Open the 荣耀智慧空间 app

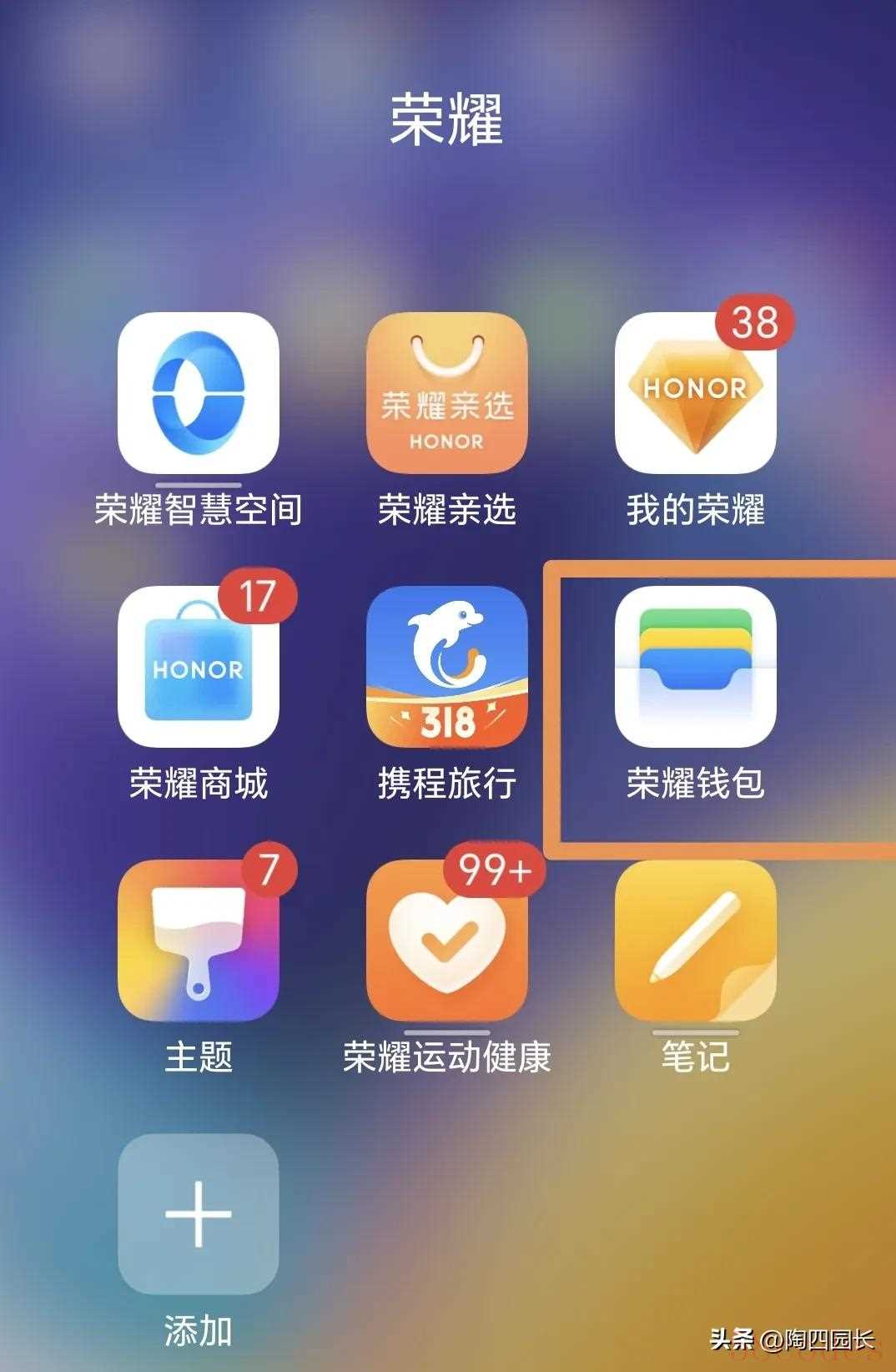[198, 393]
